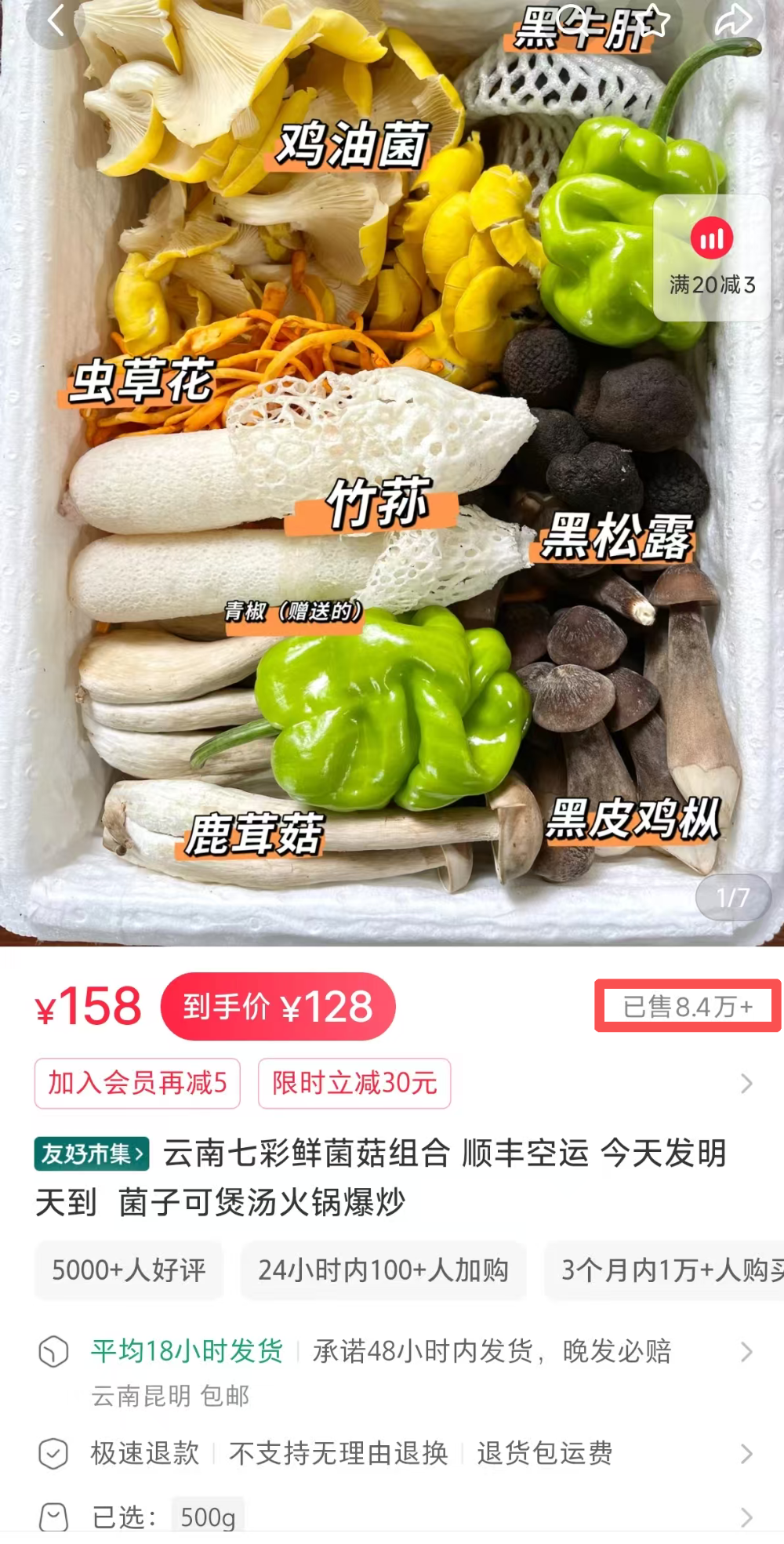Open the 友好市集 channel badge
This screenshot has height=1544, width=784.
92,1153
